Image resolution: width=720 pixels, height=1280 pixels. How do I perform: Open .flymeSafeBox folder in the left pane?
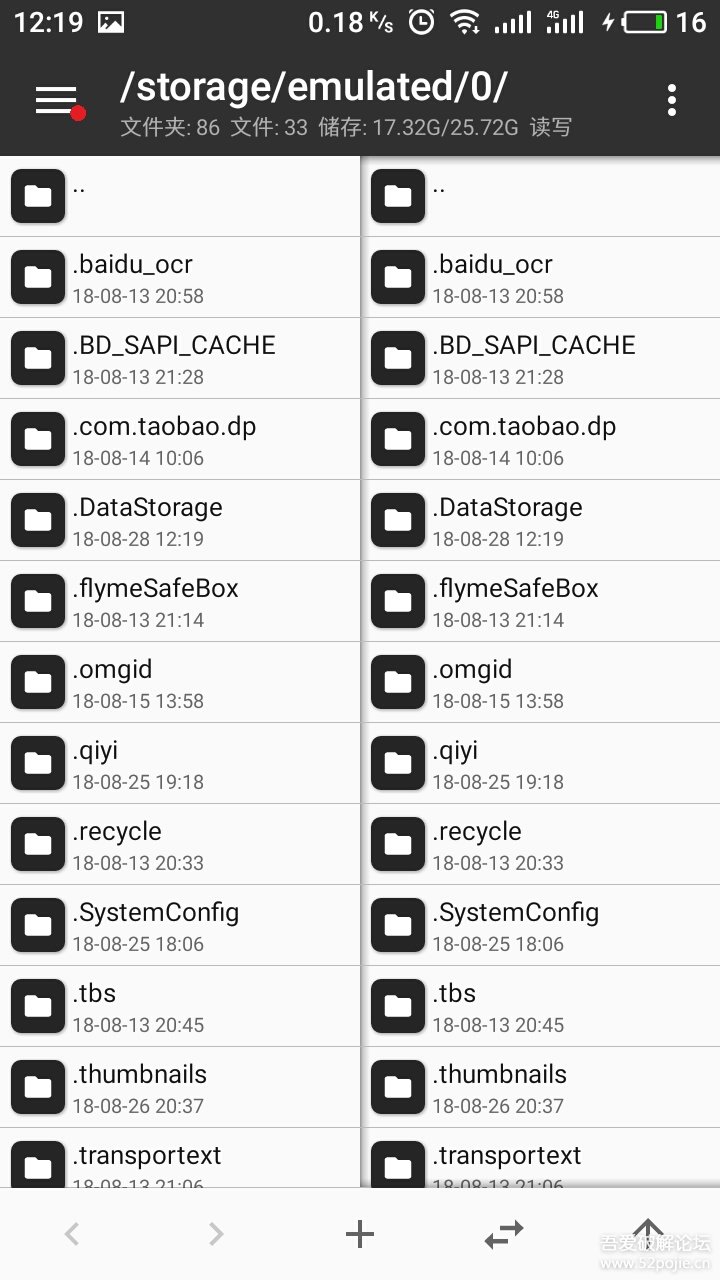coord(180,602)
